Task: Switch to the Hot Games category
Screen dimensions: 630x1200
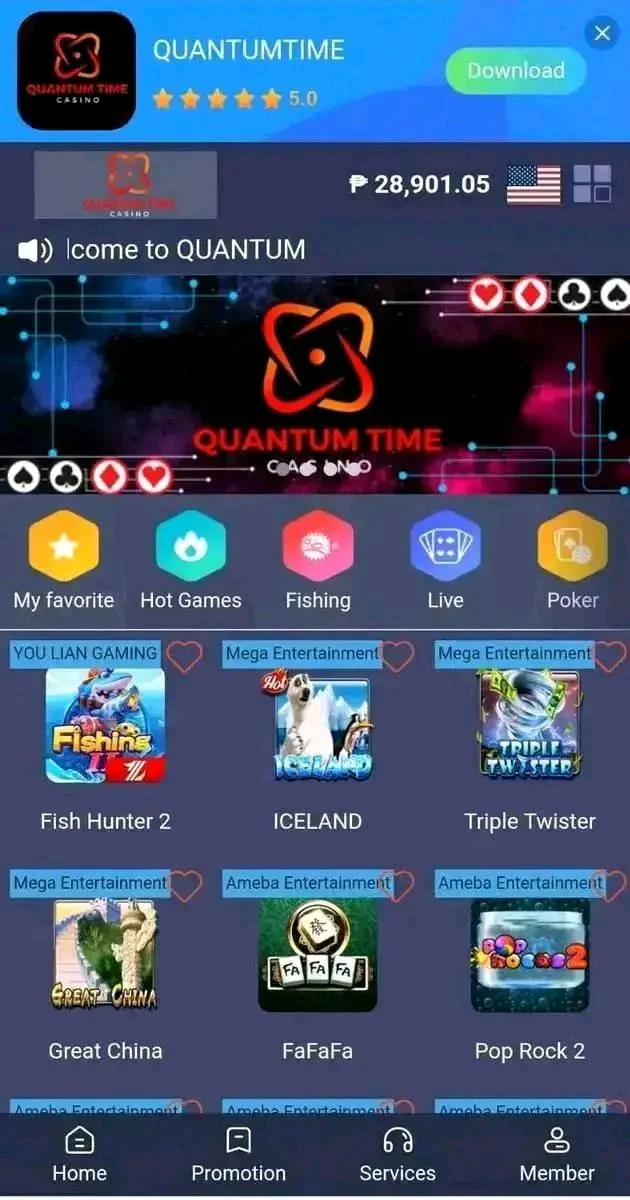Action: click(191, 561)
